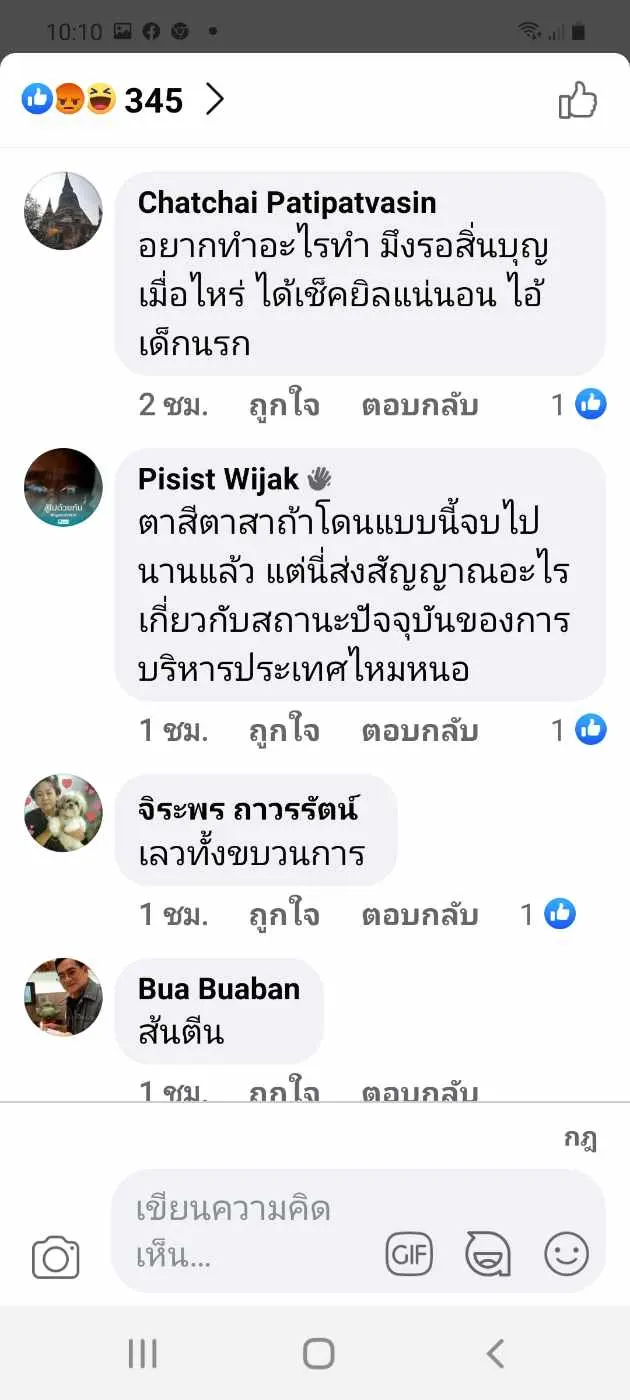Open the comment rules link กฎ
The height and width of the screenshot is (1400, 630).
click(x=580, y=1140)
